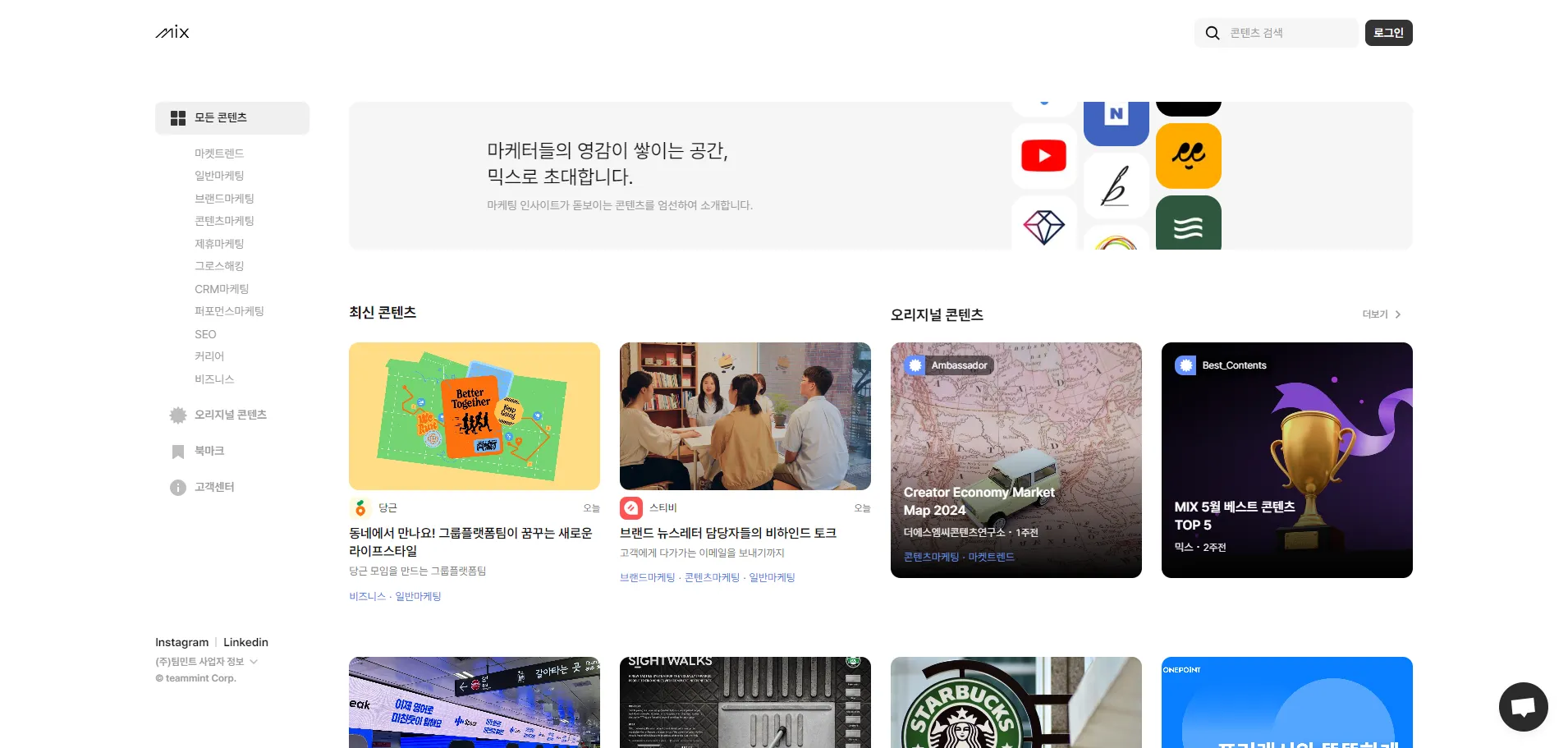This screenshot has width=1568, height=748.
Task: Open the mix logo home link
Action: click(172, 32)
